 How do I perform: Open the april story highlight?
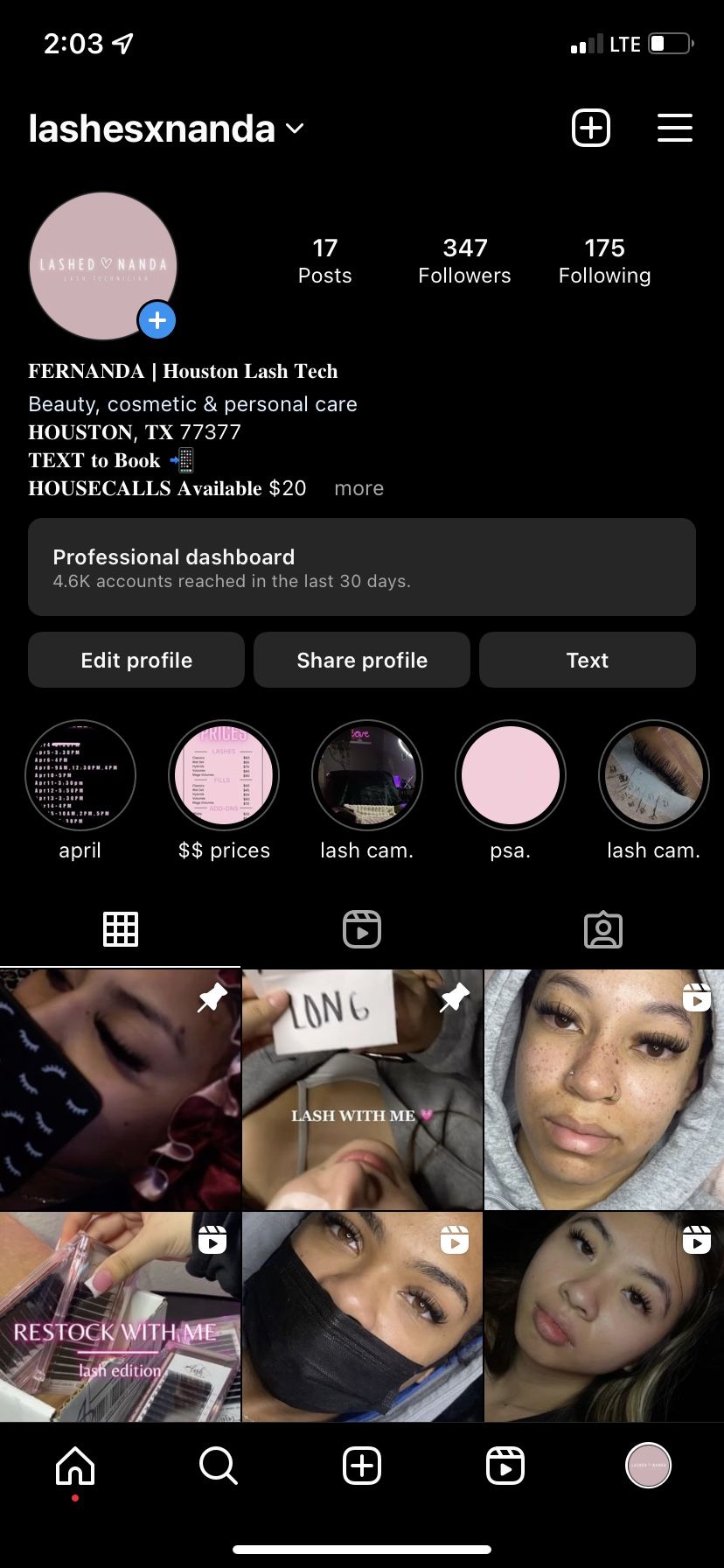pos(80,775)
